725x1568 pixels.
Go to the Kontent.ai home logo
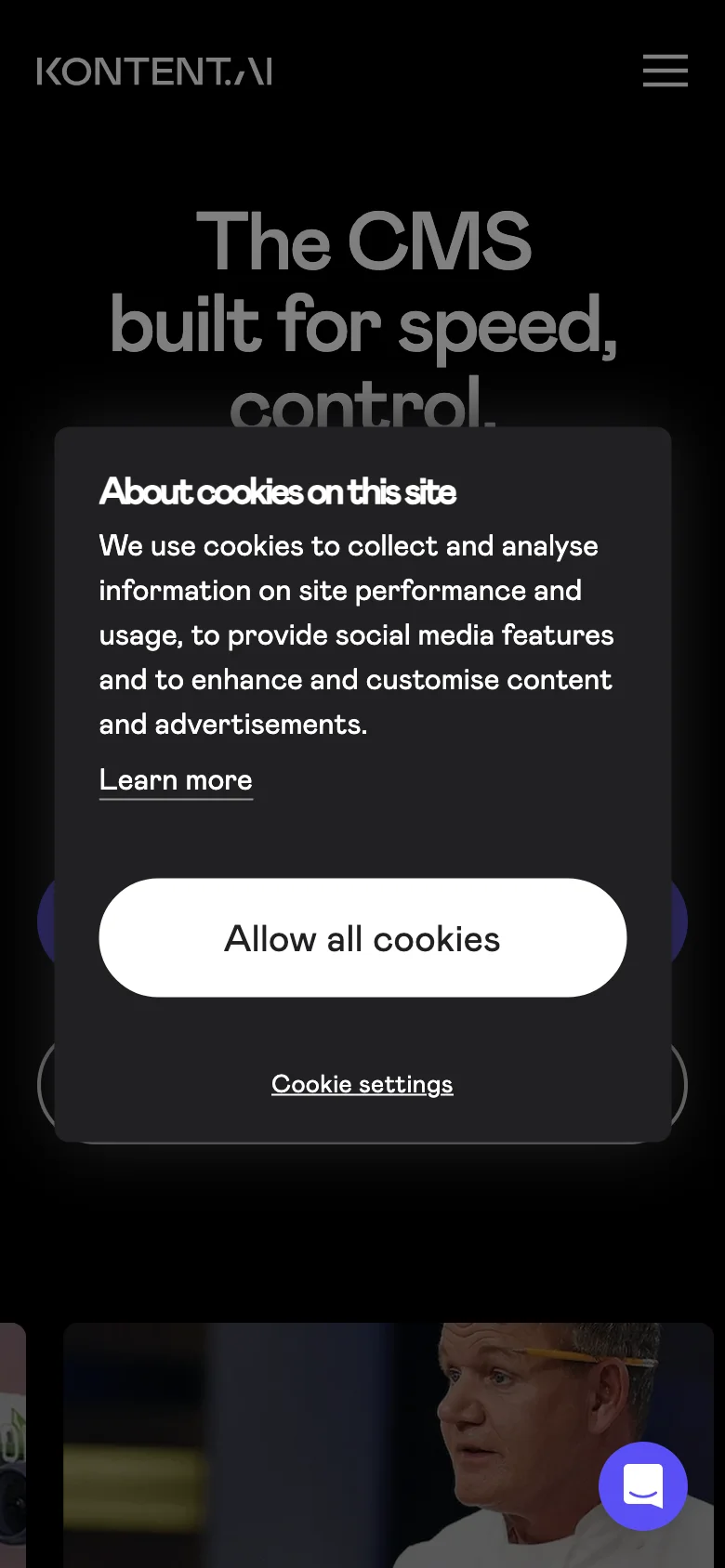click(x=154, y=72)
